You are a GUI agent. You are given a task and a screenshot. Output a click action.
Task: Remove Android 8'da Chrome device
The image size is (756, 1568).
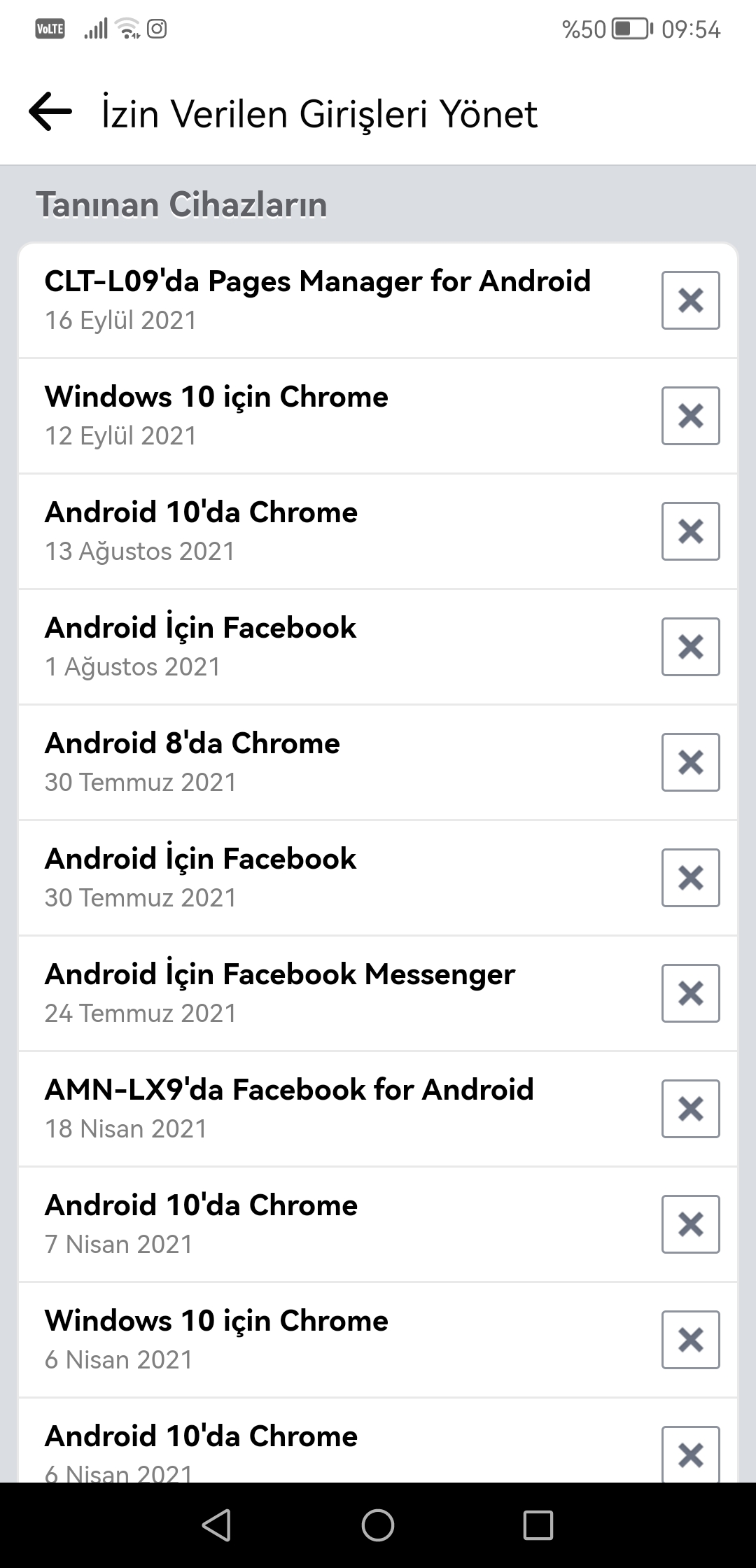tap(690, 762)
